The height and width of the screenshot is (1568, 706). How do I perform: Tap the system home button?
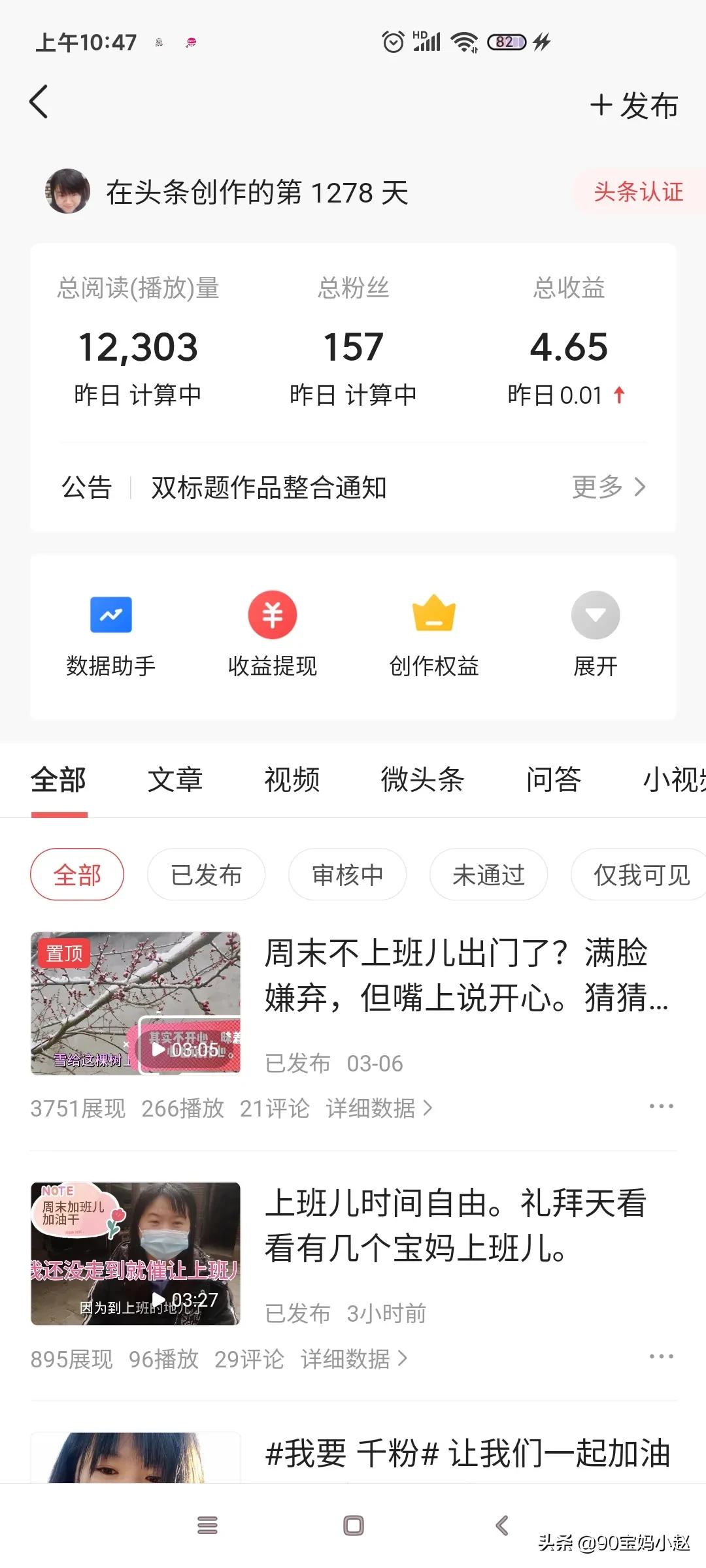(x=354, y=1526)
